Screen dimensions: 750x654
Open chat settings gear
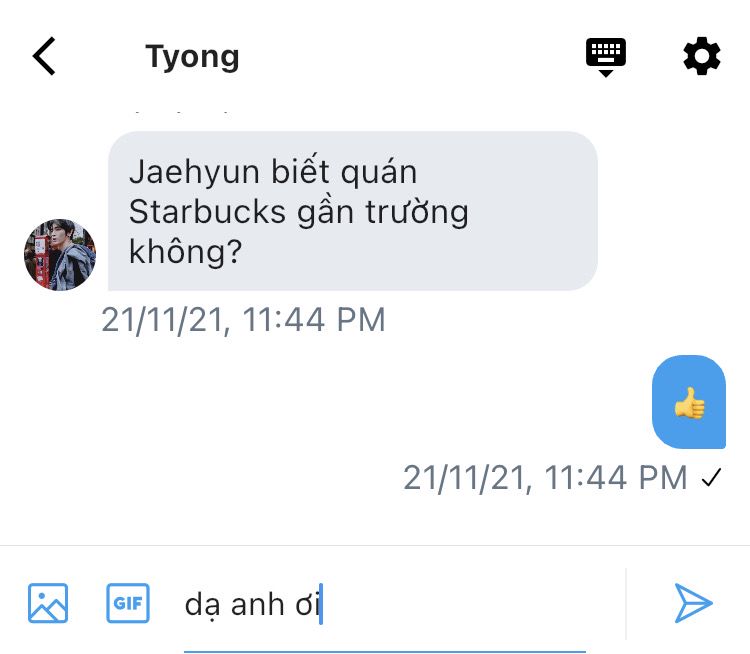pos(701,56)
